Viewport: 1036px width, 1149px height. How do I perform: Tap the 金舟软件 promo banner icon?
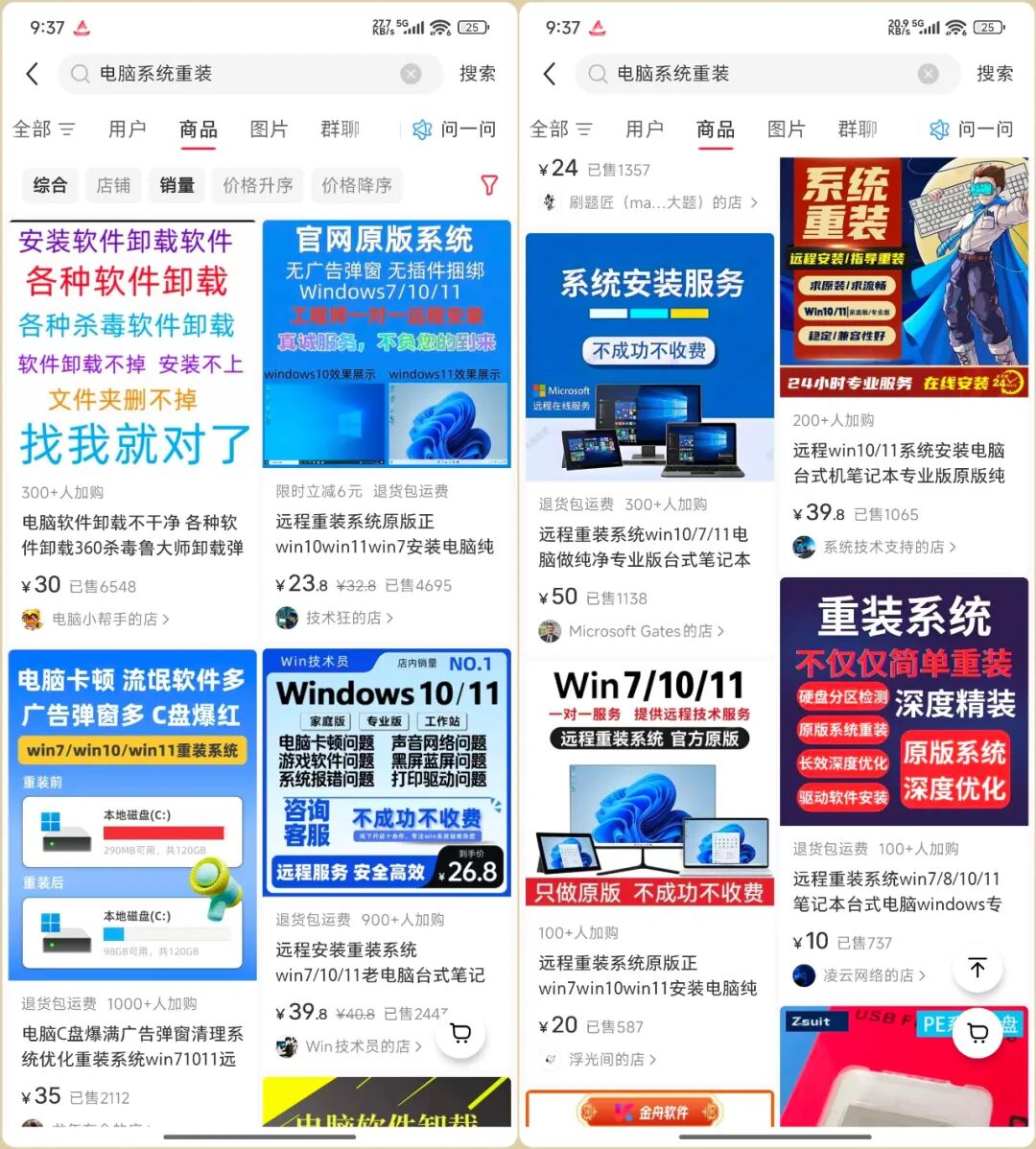(x=649, y=1113)
